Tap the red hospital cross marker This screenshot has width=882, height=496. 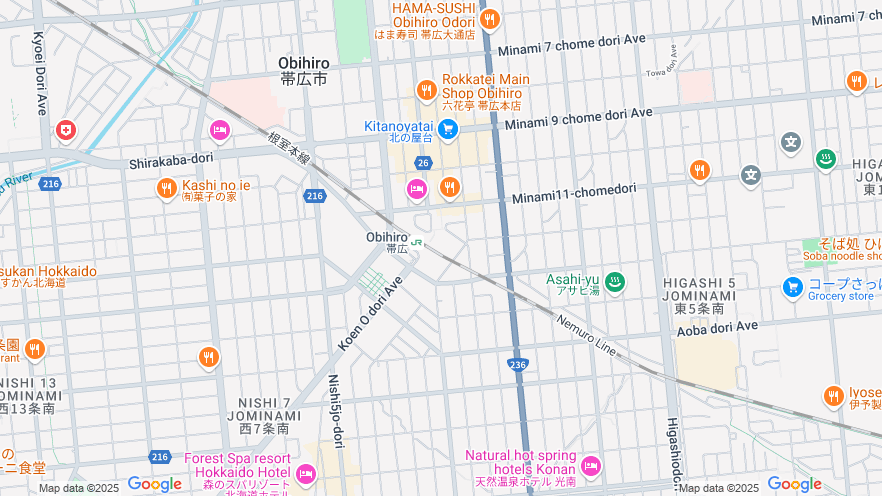[65, 130]
